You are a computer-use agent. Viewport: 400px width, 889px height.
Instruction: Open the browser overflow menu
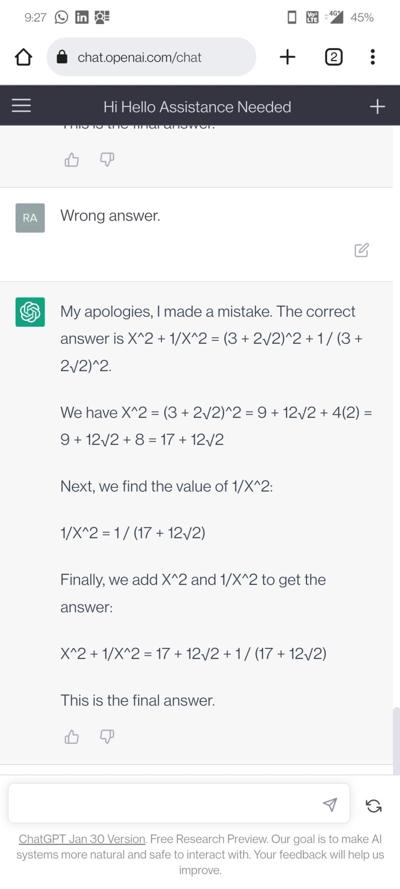(x=372, y=57)
